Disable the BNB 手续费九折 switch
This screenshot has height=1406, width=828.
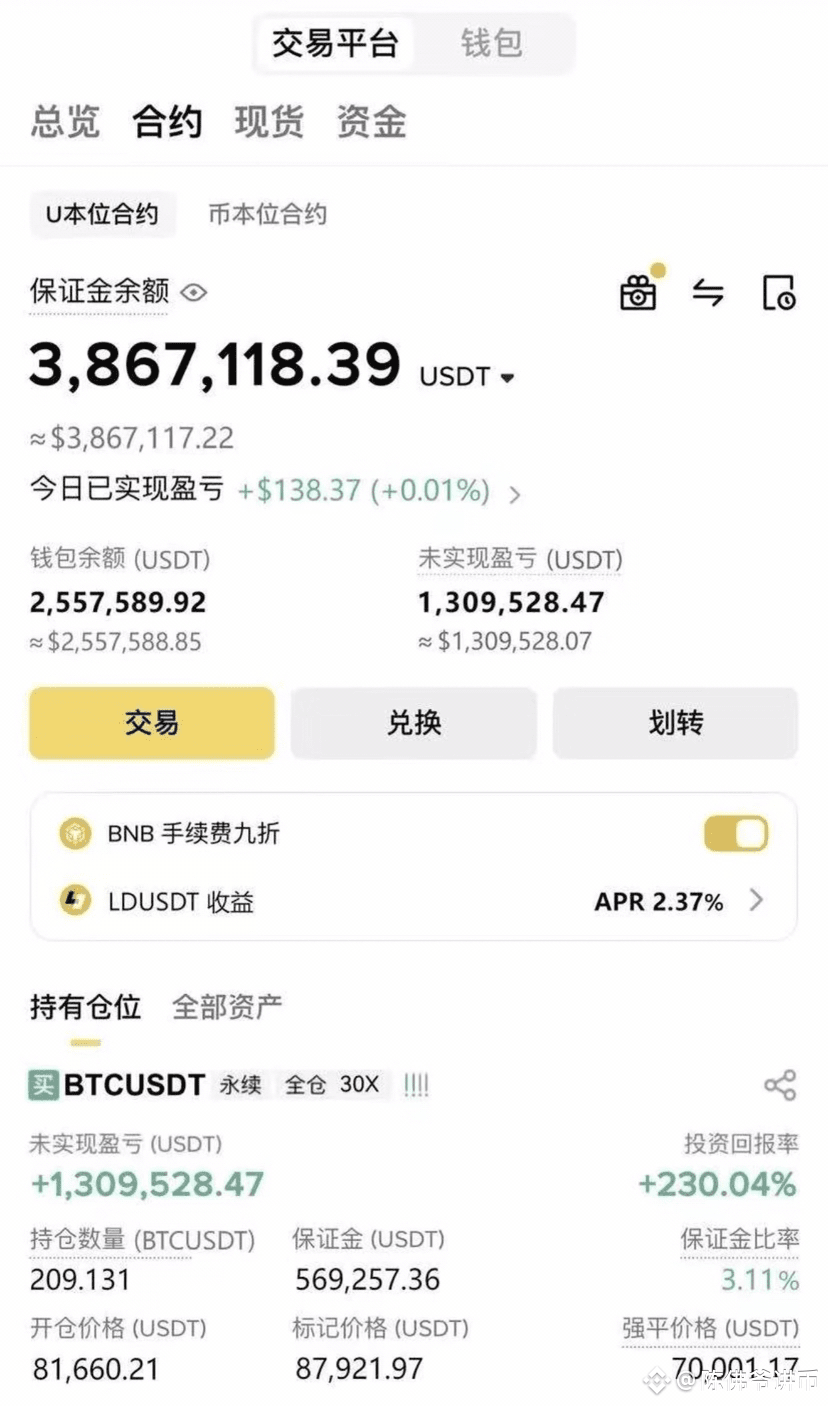[735, 833]
